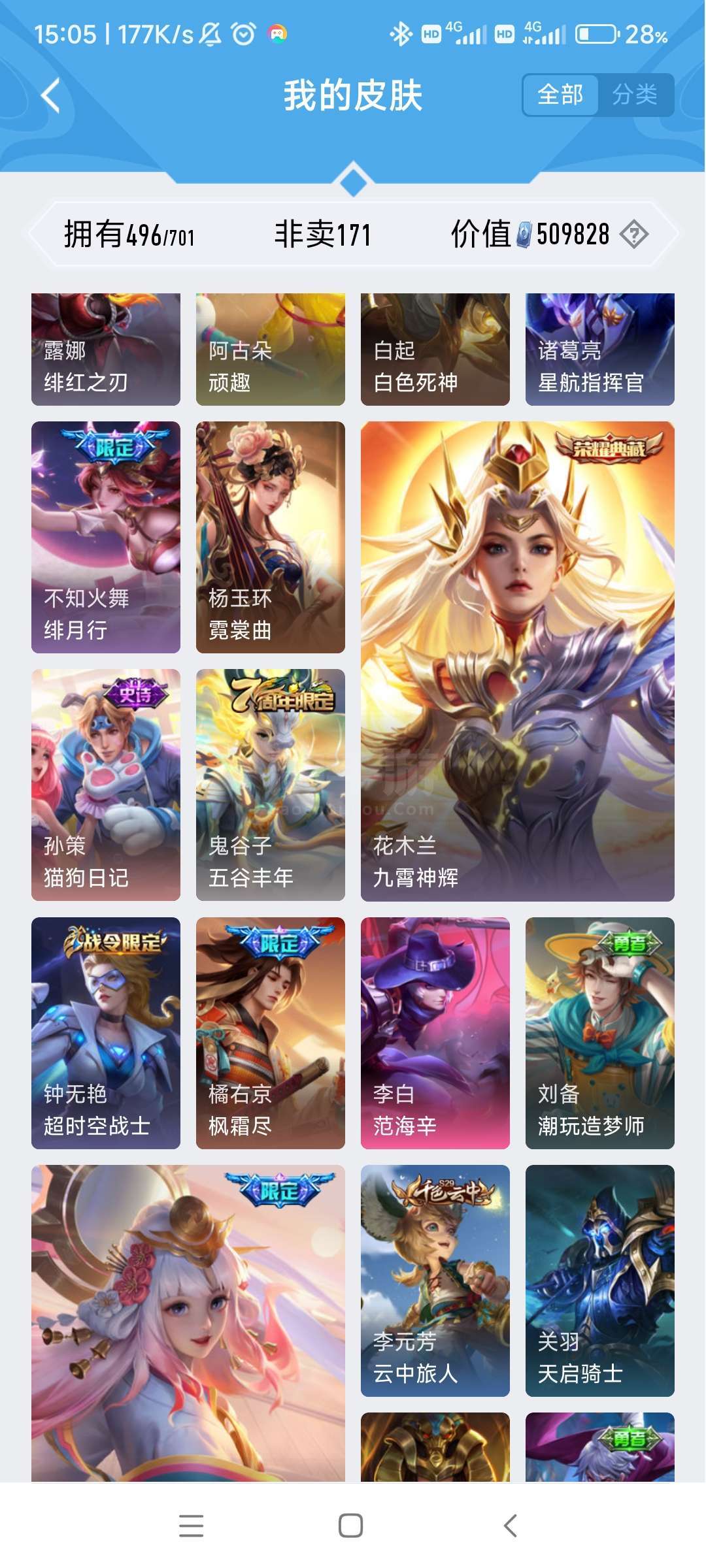View 诸葛亮 星航指挥官 skin
706x1568 pixels.
[x=600, y=349]
